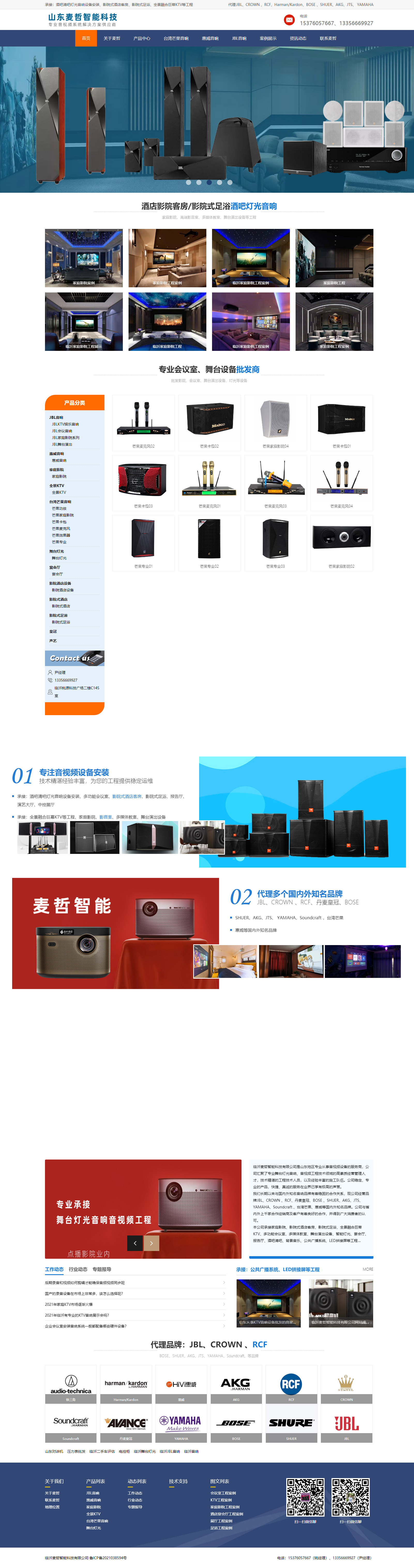Open the 关于麦哲 navigation item
This screenshot has height=1568, width=414.
click(x=111, y=38)
